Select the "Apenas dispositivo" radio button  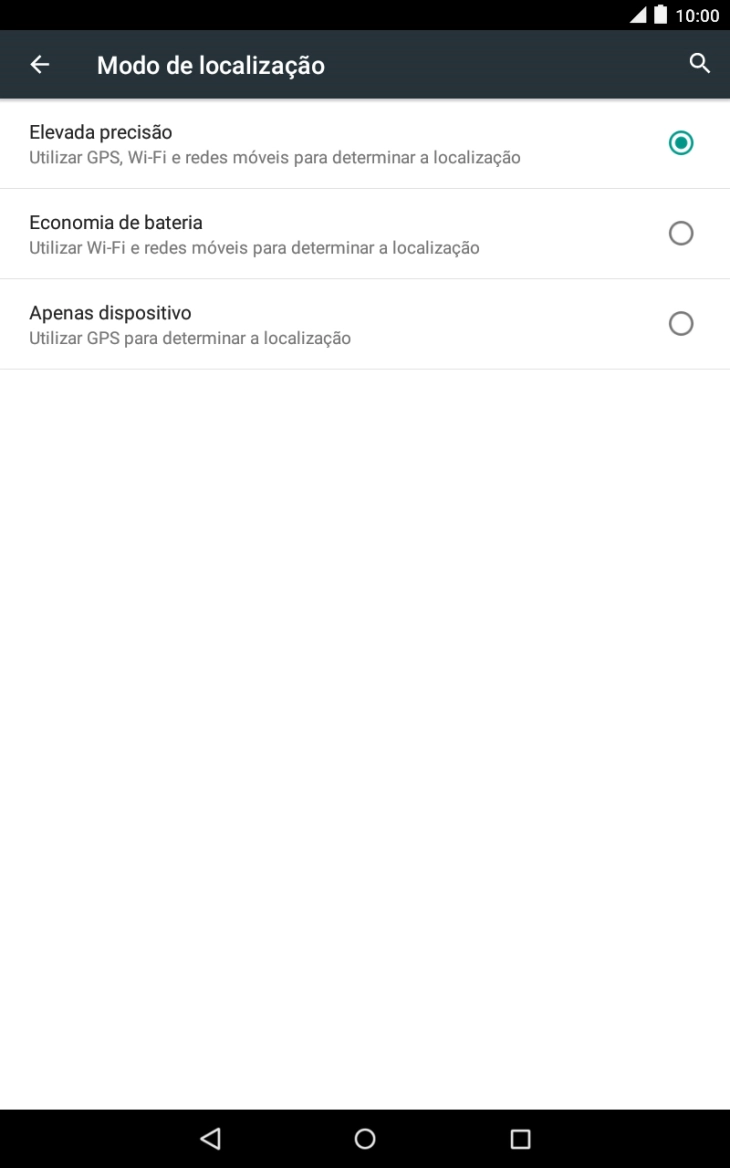[681, 323]
